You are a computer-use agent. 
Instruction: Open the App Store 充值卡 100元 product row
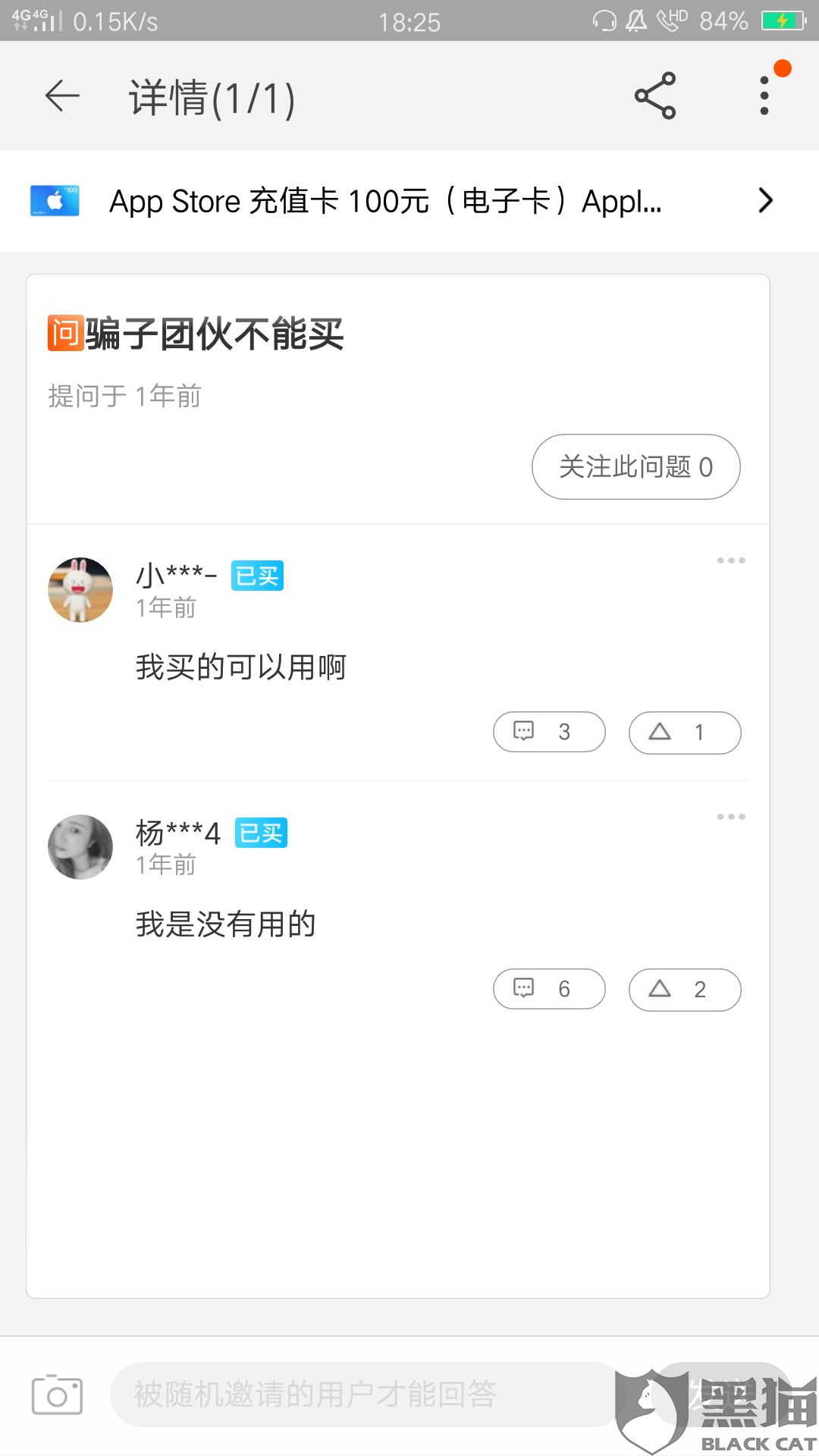409,201
